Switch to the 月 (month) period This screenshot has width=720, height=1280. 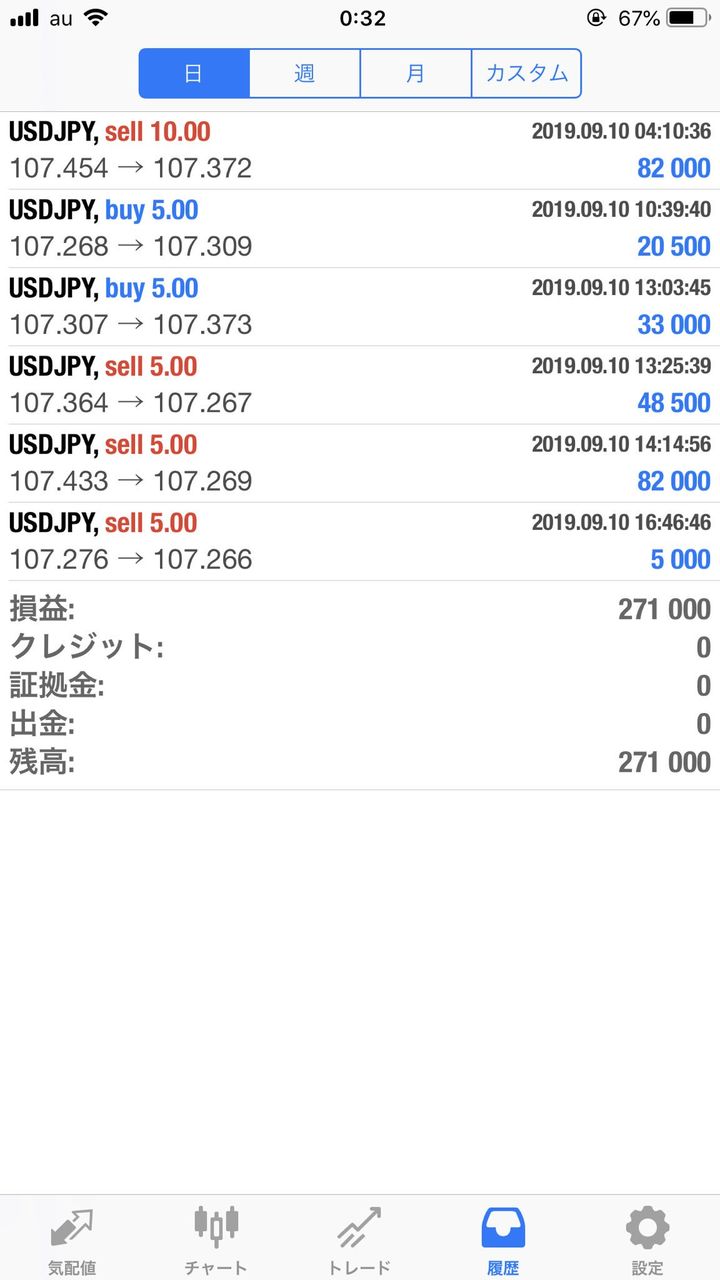(x=415, y=74)
